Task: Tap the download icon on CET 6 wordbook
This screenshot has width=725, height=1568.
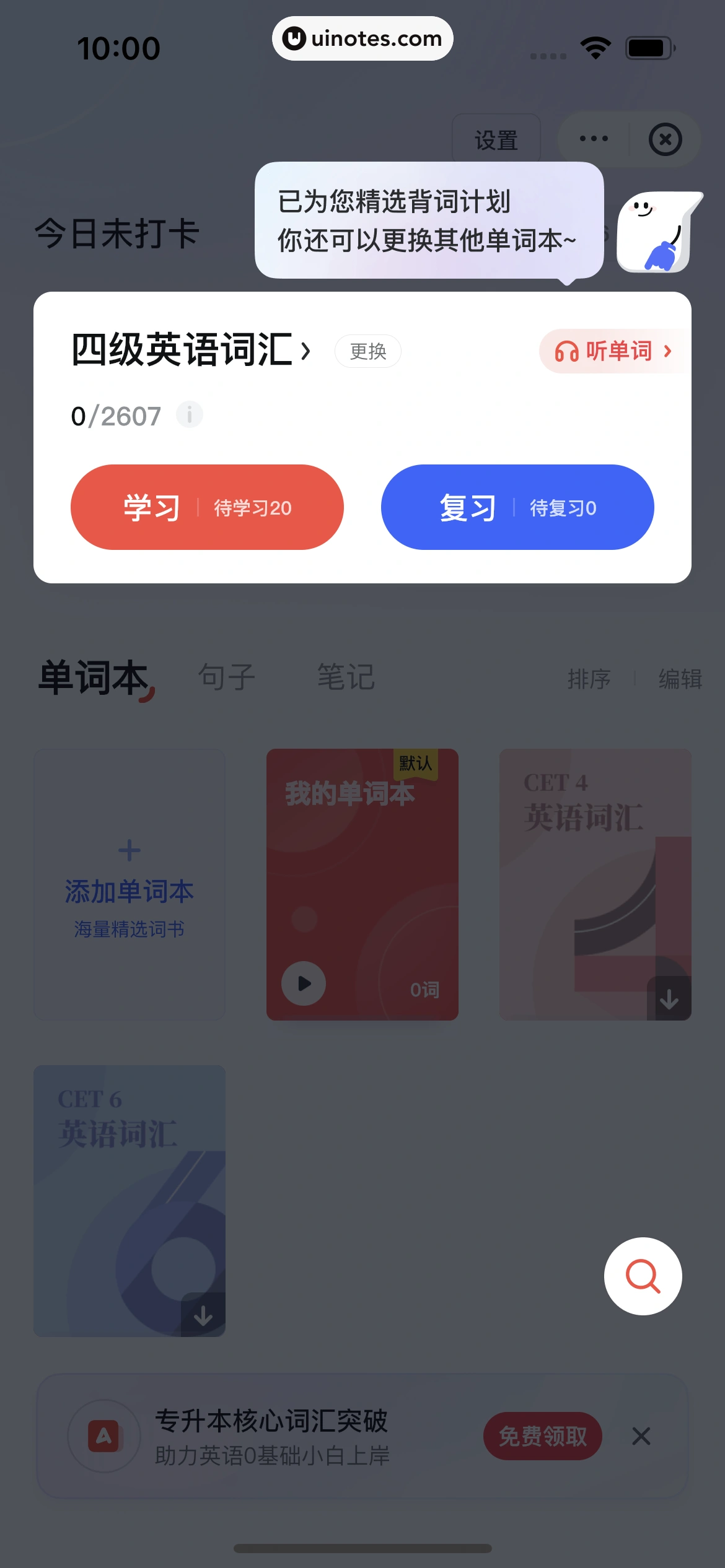Action: (203, 1316)
